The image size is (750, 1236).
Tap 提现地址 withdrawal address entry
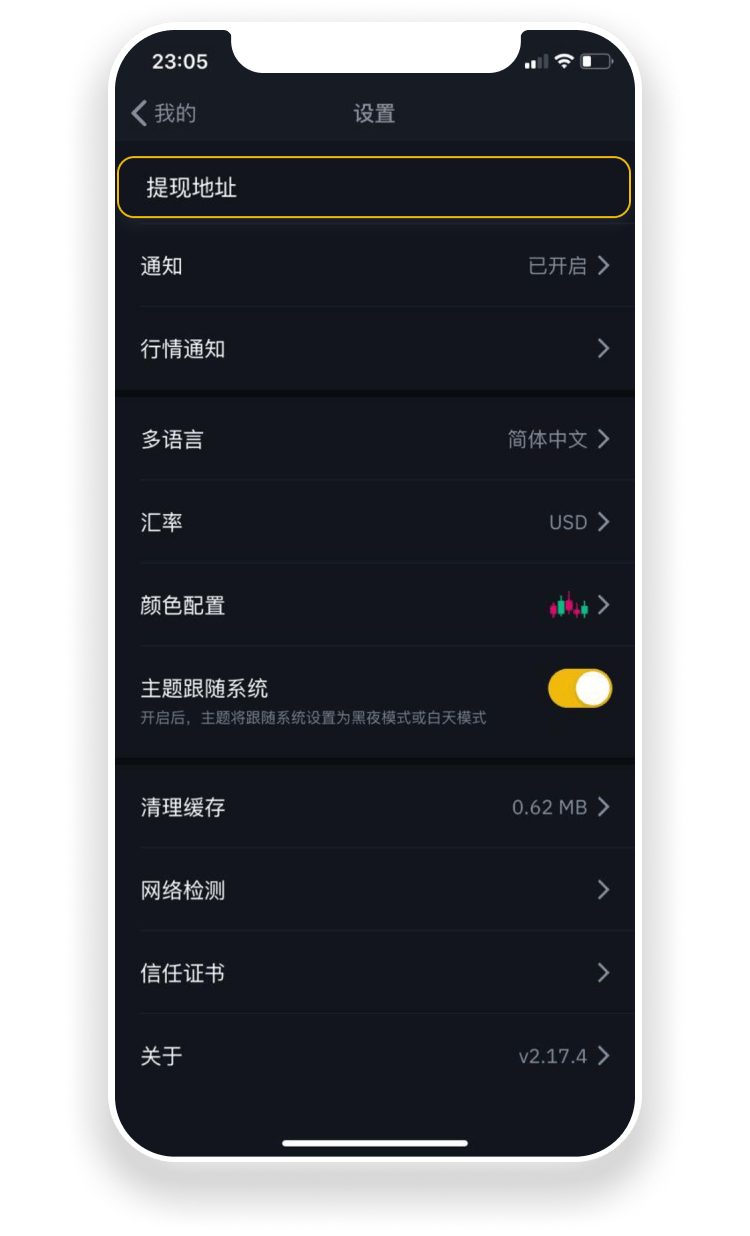pyautogui.click(x=375, y=187)
